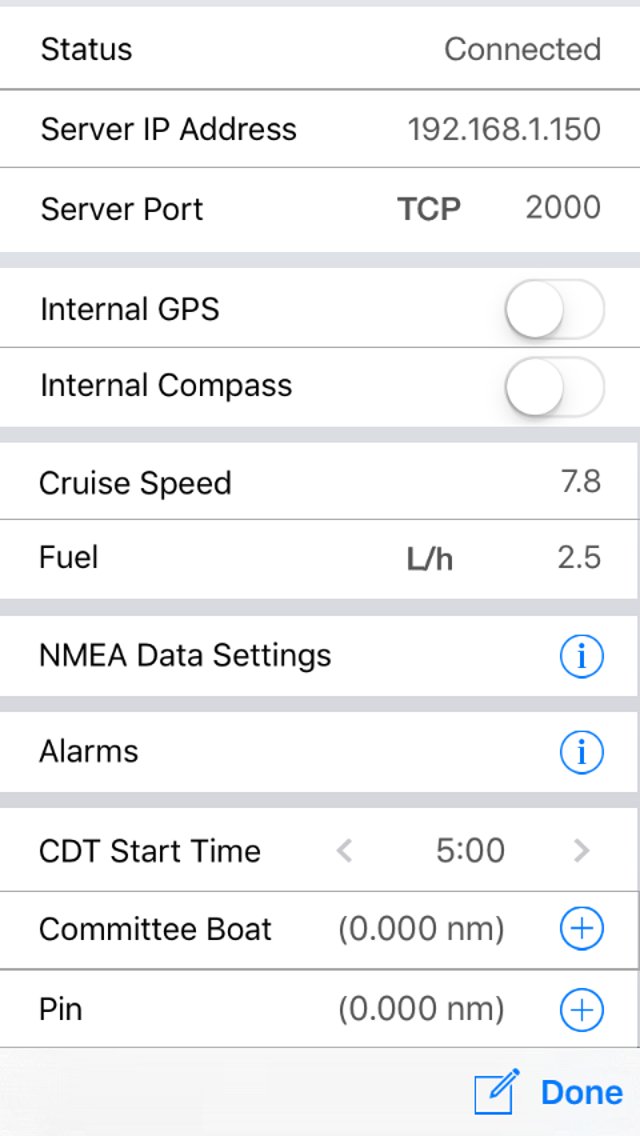
Task: Change the Fuel consumption value 2.5
Action: click(579, 558)
